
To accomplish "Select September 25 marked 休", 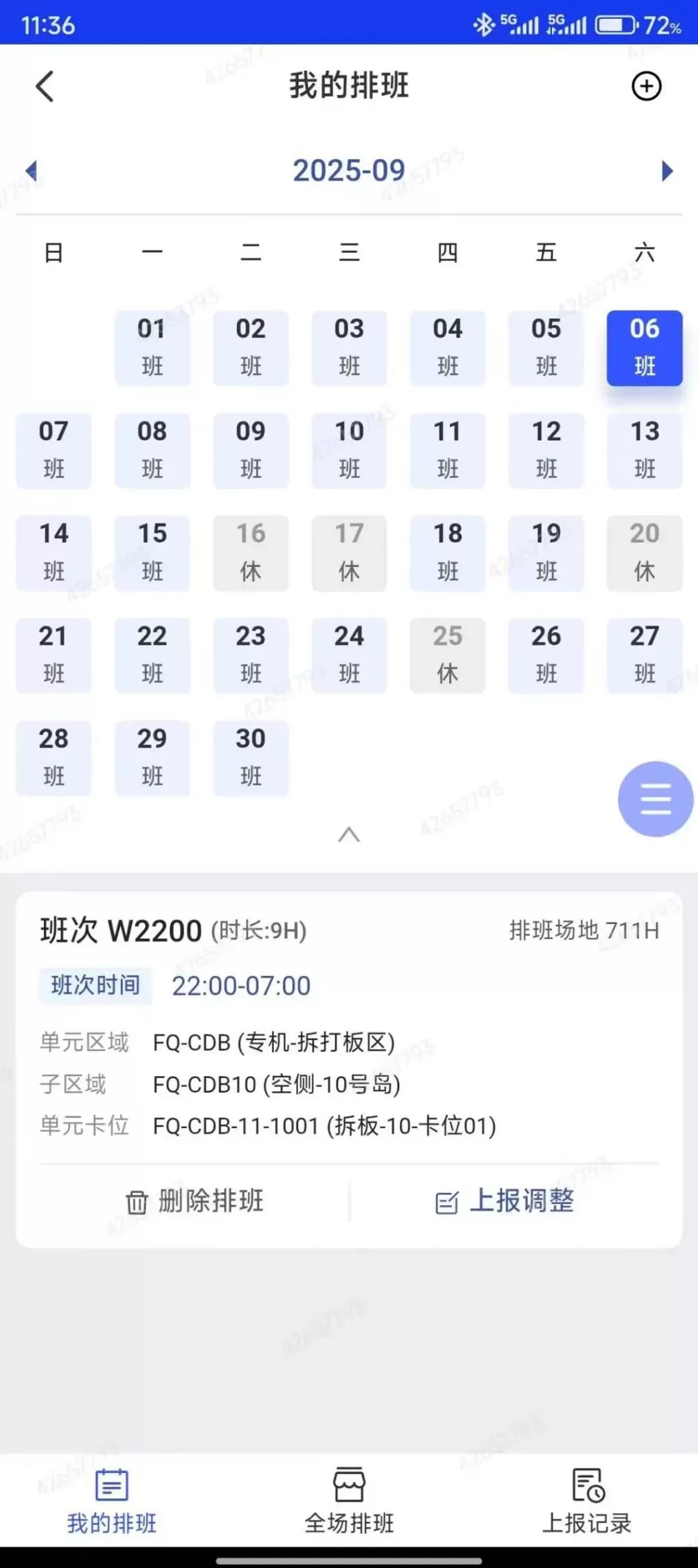I will pyautogui.click(x=448, y=655).
